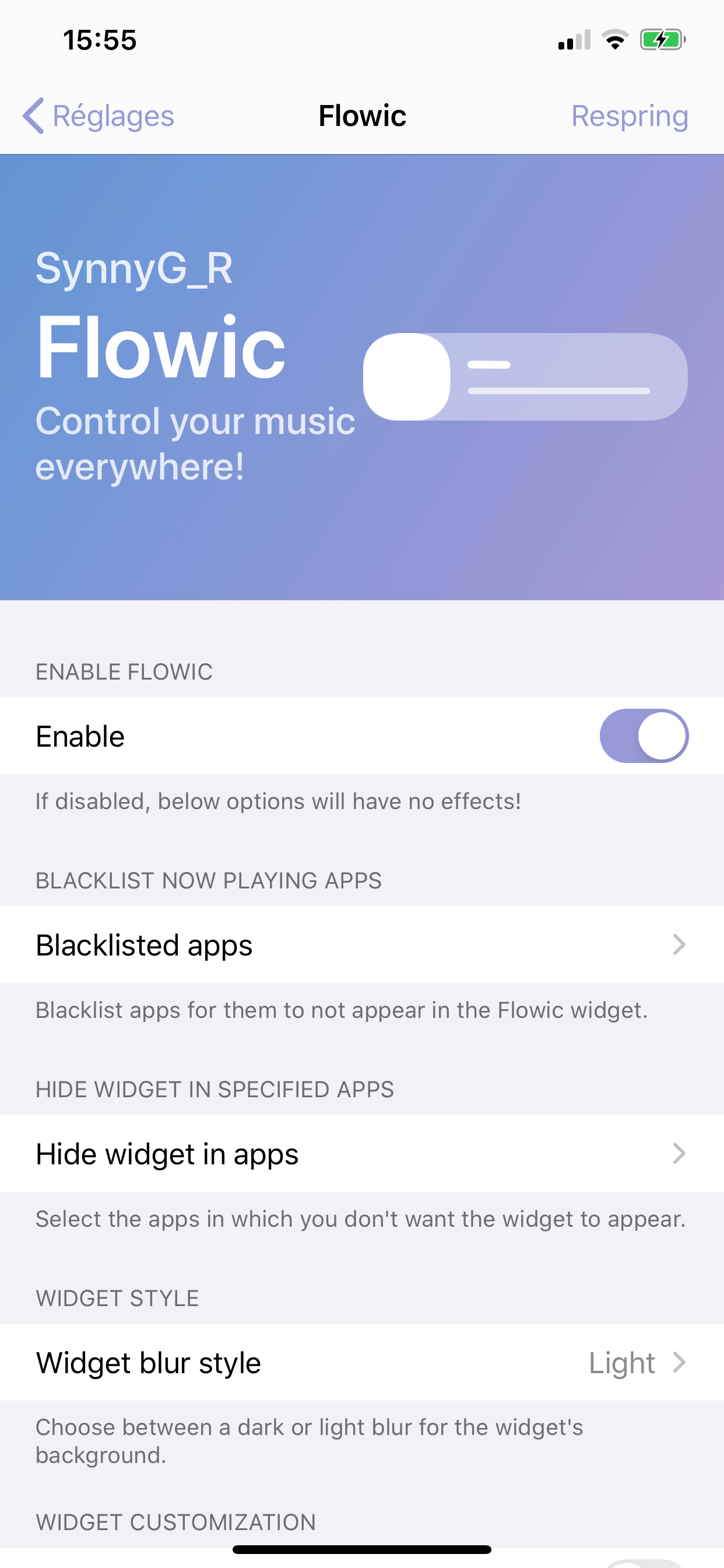Tap the chevron beside Widget blur style
This screenshot has width=724, height=1568.
[680, 1362]
